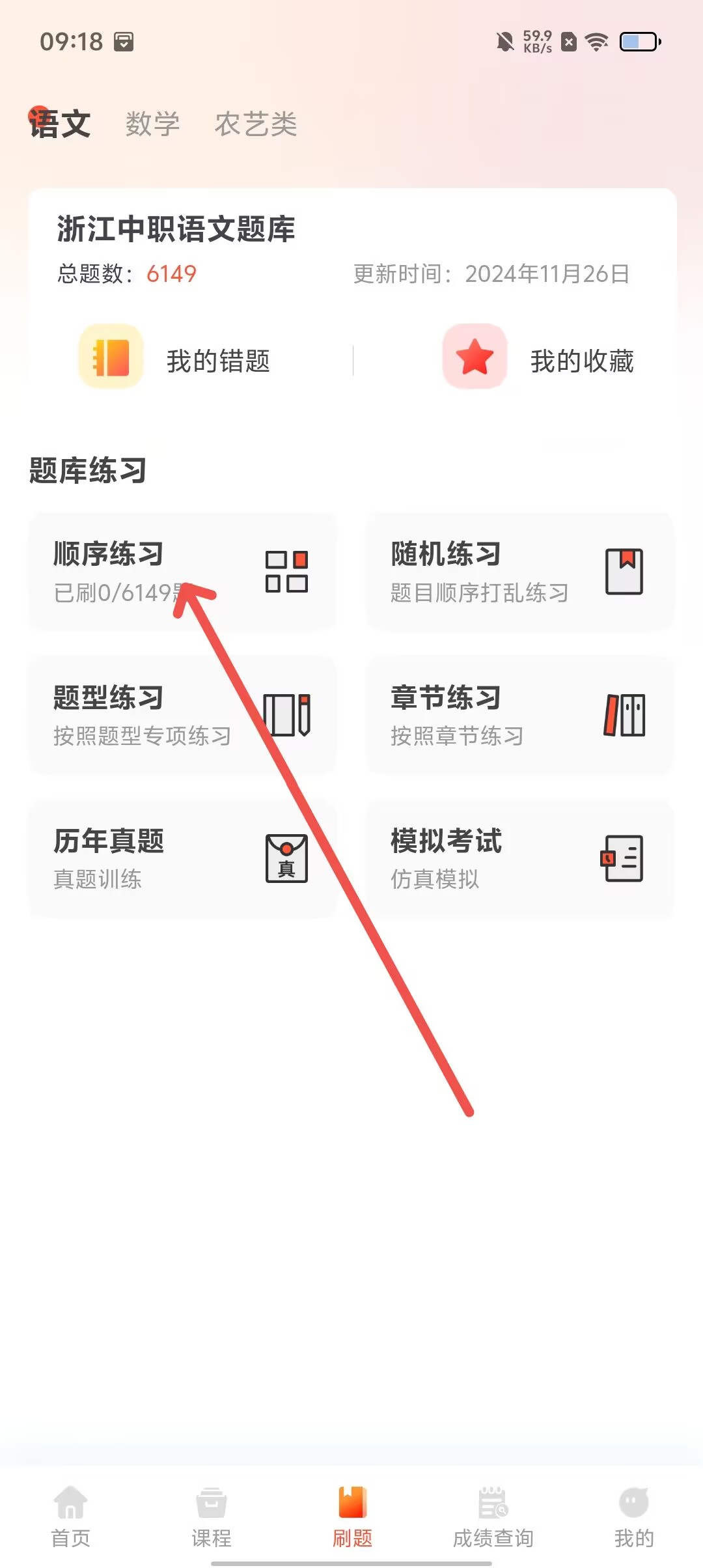Open 题型练习 by question type
Viewport: 703px width, 1568px height.
(182, 715)
